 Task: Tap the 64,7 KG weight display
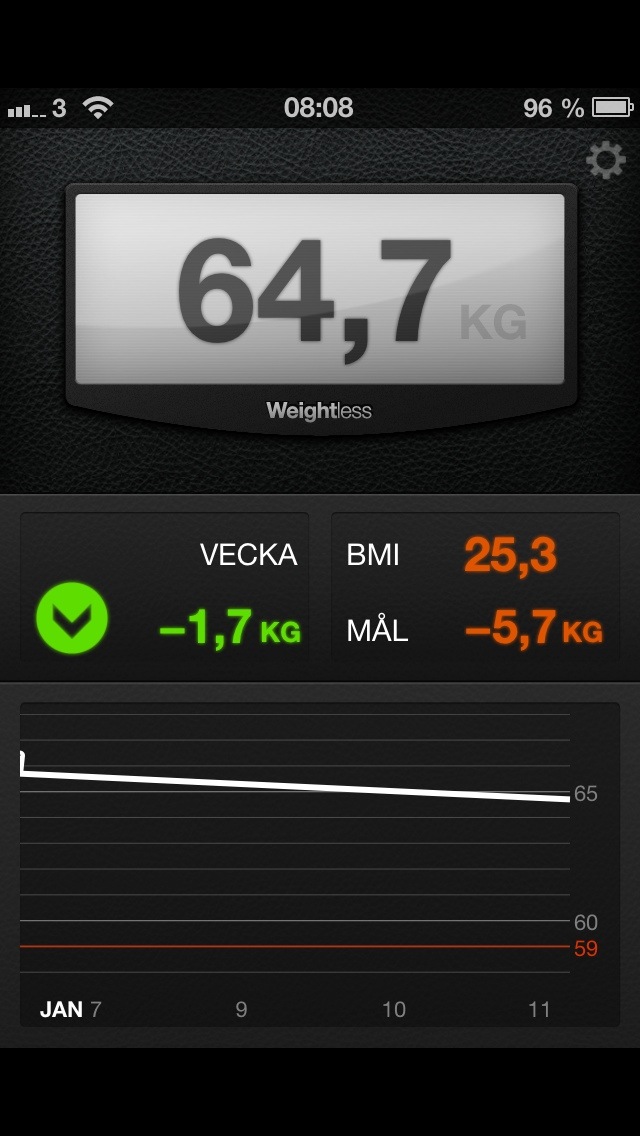[320, 288]
